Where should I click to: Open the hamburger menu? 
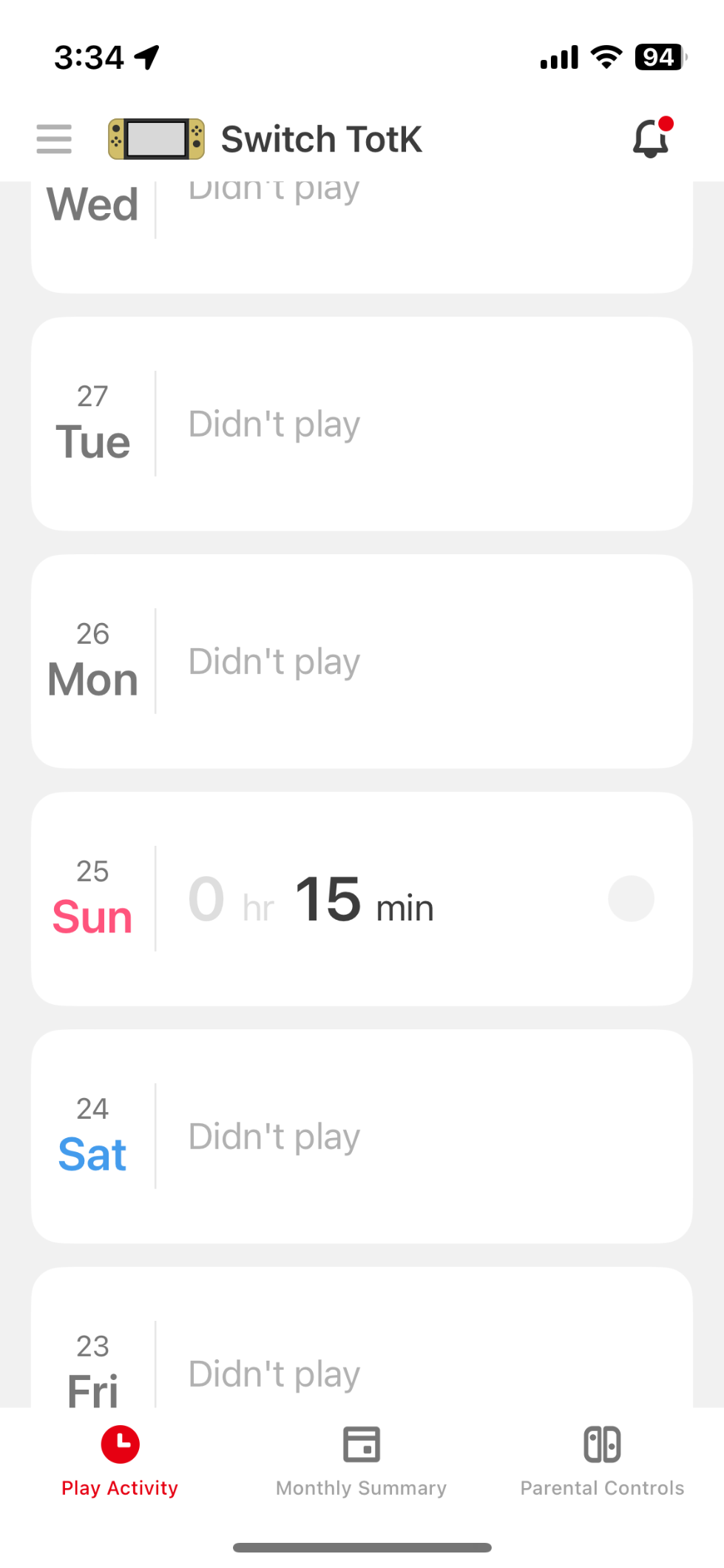coord(54,139)
